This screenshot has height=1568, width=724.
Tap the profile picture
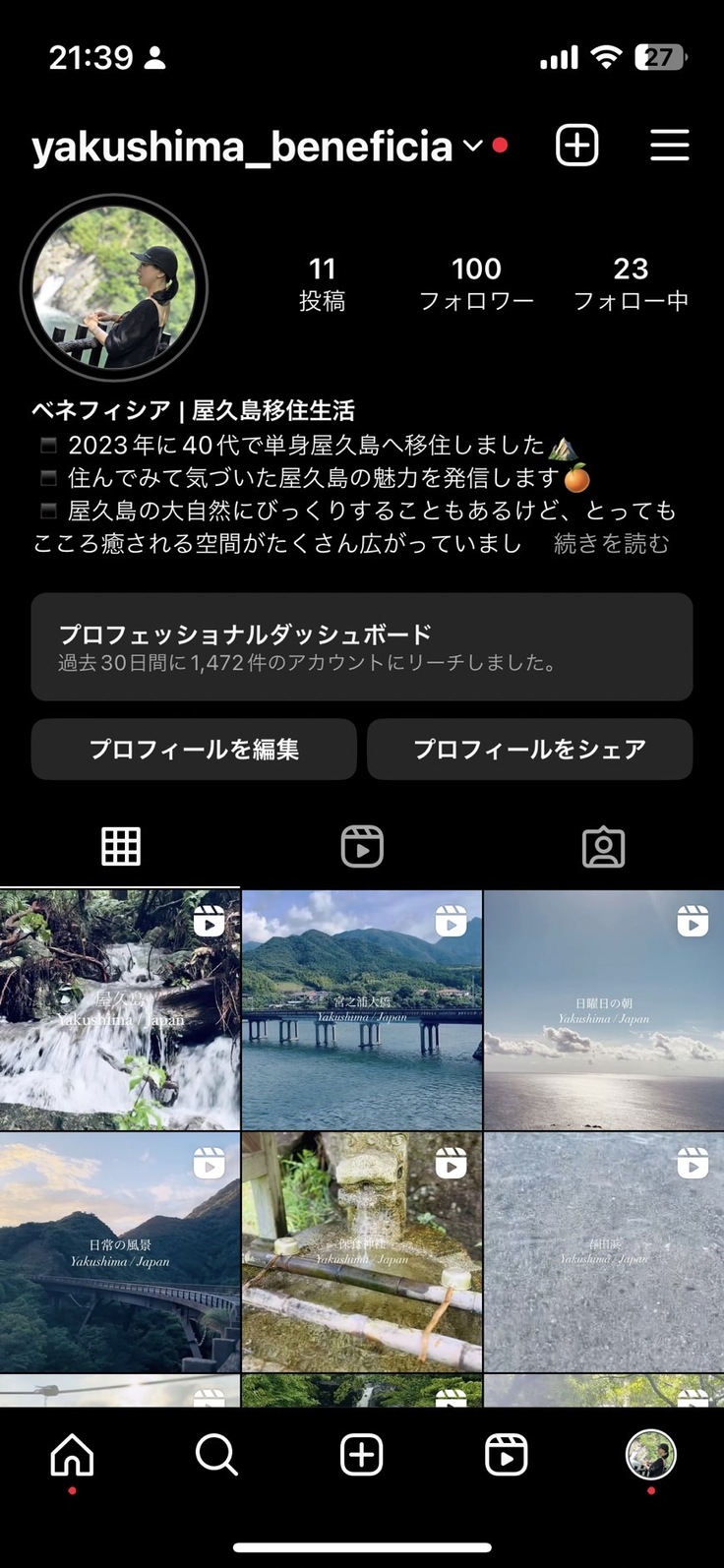114,288
